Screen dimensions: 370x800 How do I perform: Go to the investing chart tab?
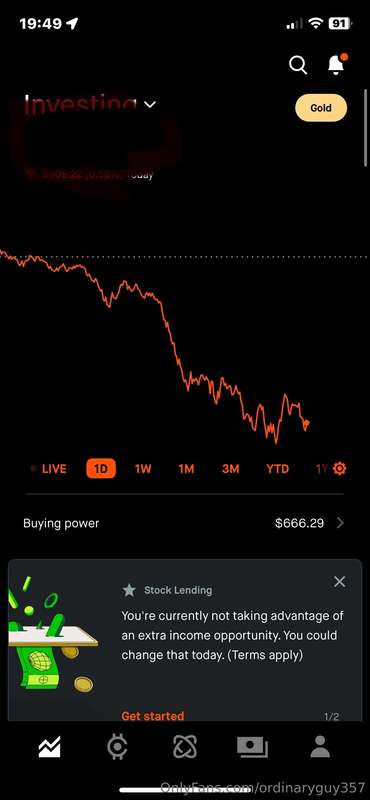pyautogui.click(x=50, y=747)
